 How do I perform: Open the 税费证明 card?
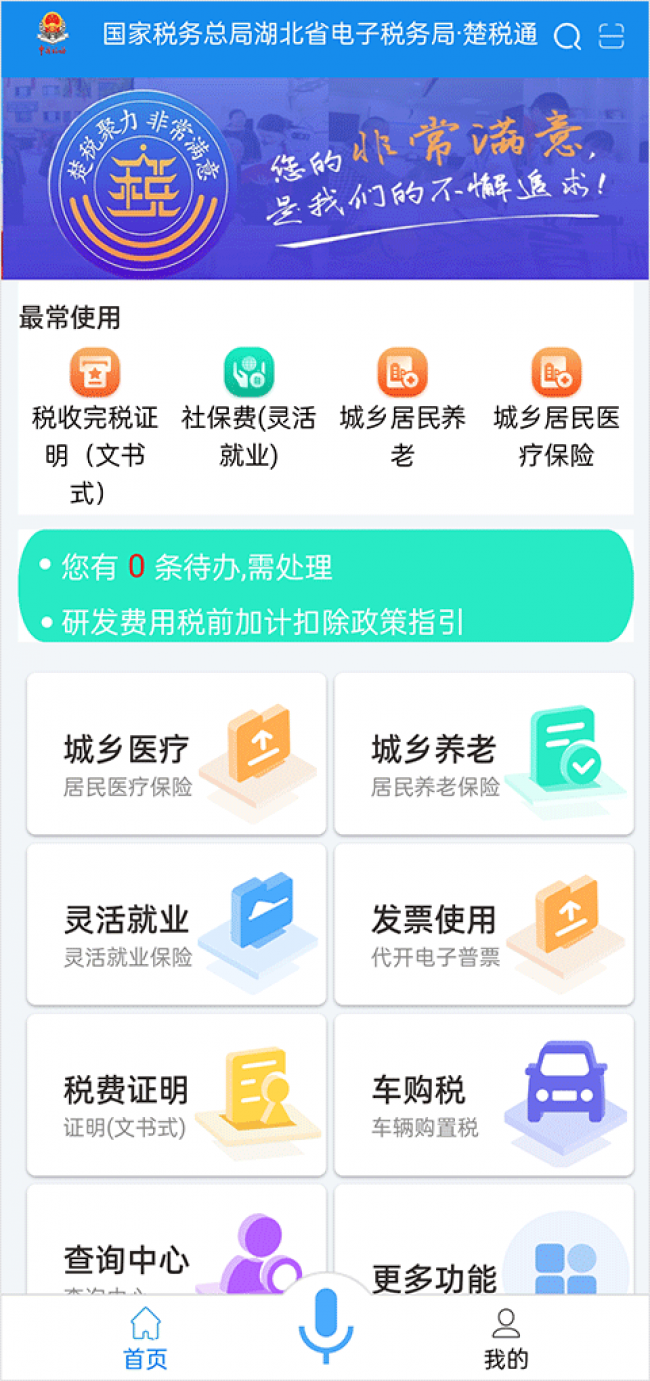coord(176,1095)
